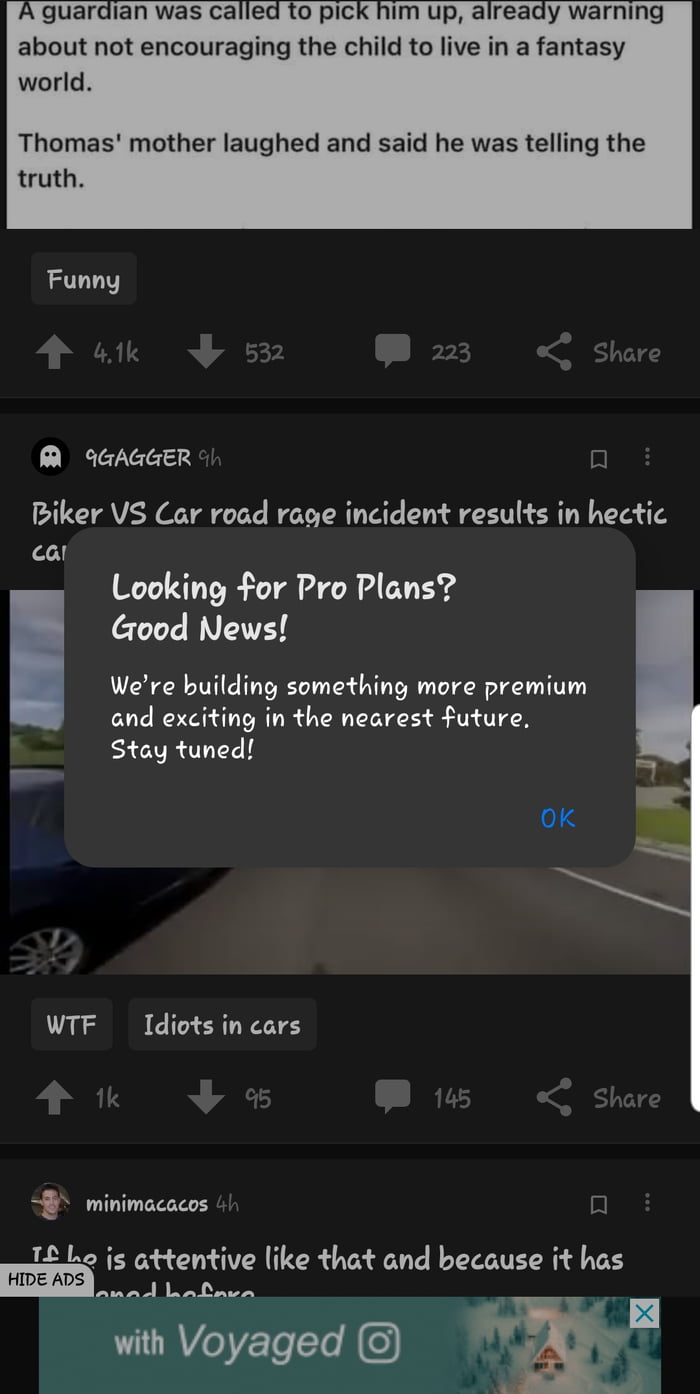View the 145 comments on biker post
Viewport: 700px width, 1394px height.
(393, 1097)
